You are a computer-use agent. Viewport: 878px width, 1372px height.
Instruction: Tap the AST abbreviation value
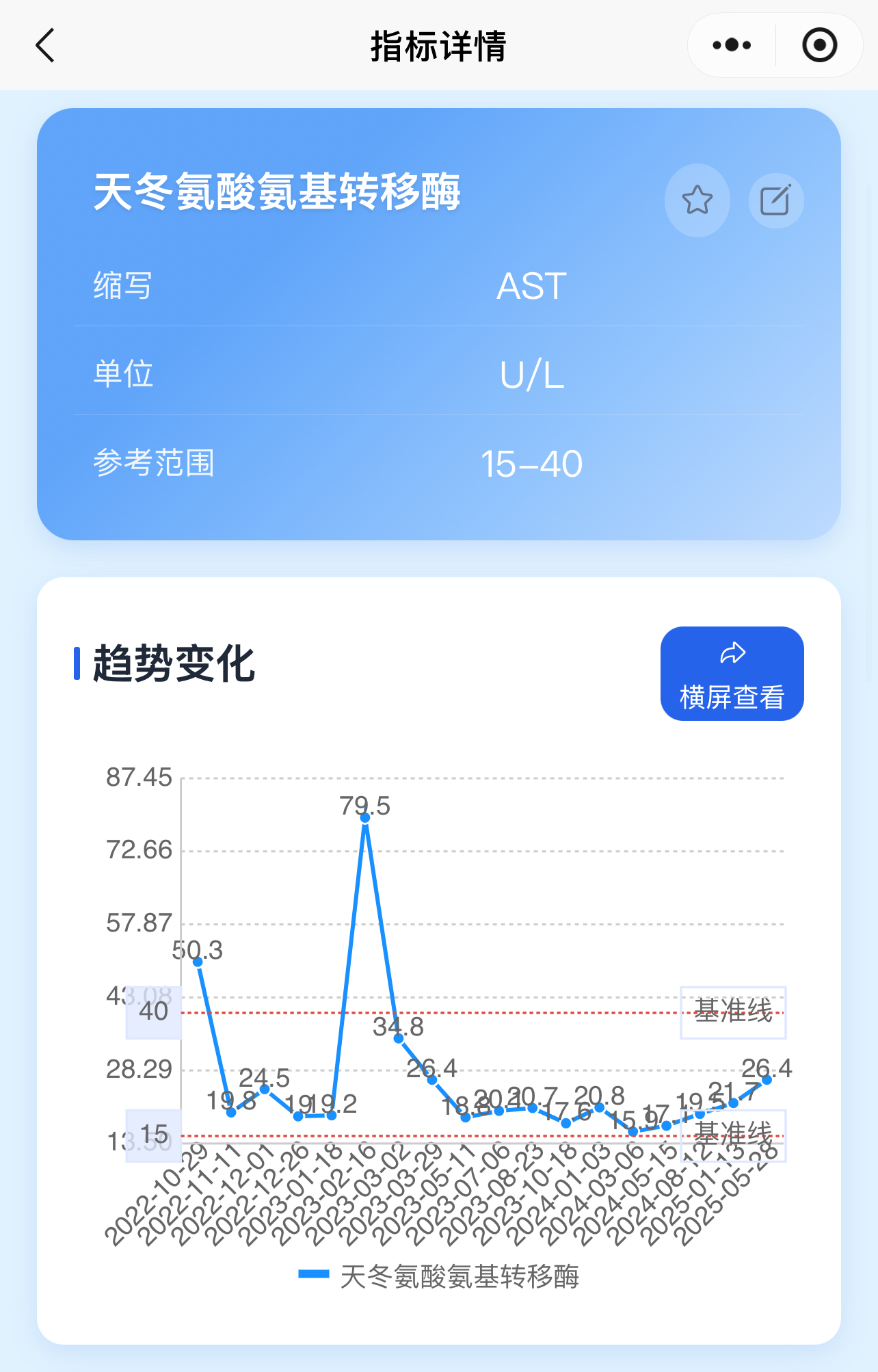coord(530,287)
